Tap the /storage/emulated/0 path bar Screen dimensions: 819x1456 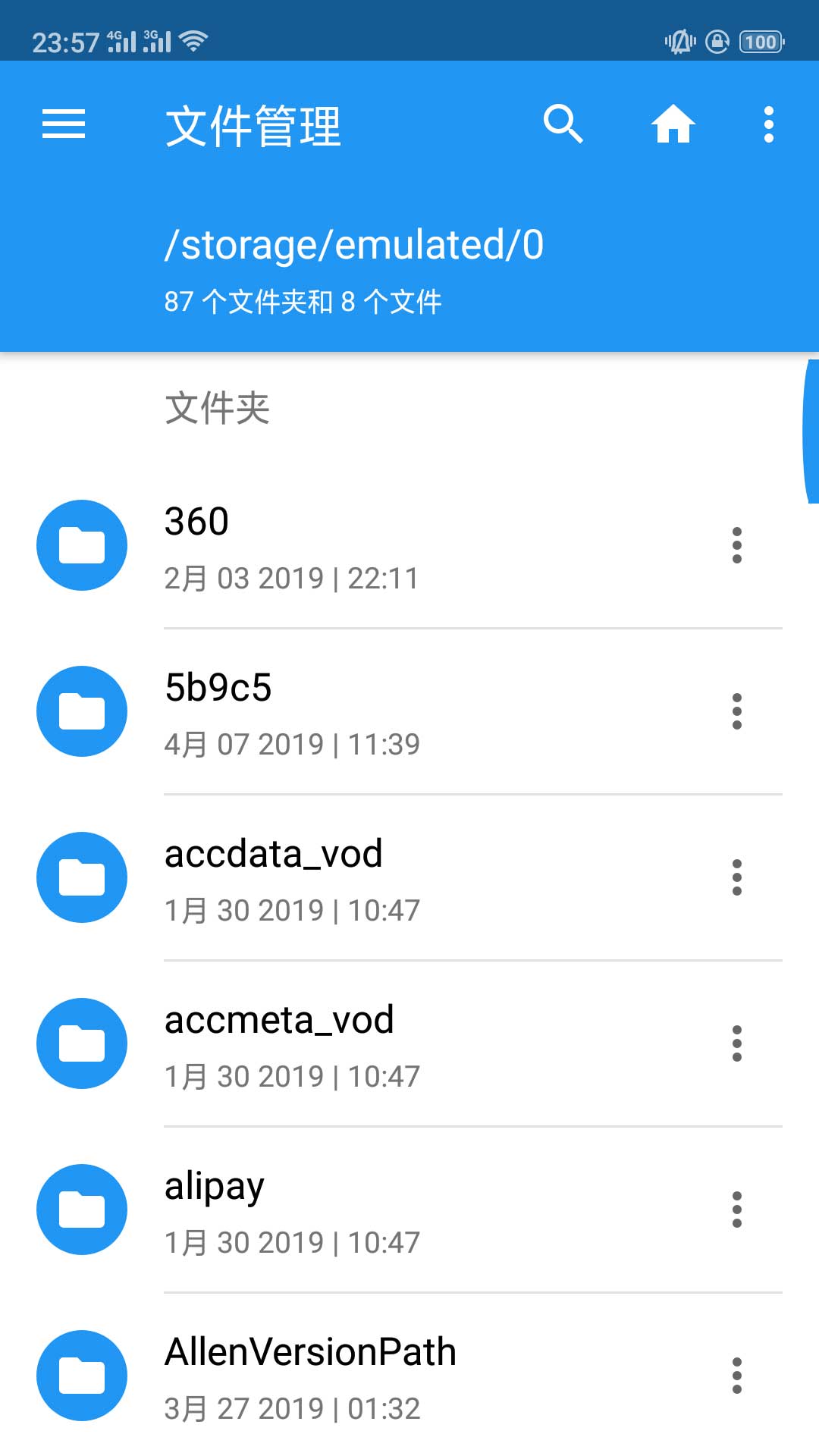pyautogui.click(x=354, y=246)
